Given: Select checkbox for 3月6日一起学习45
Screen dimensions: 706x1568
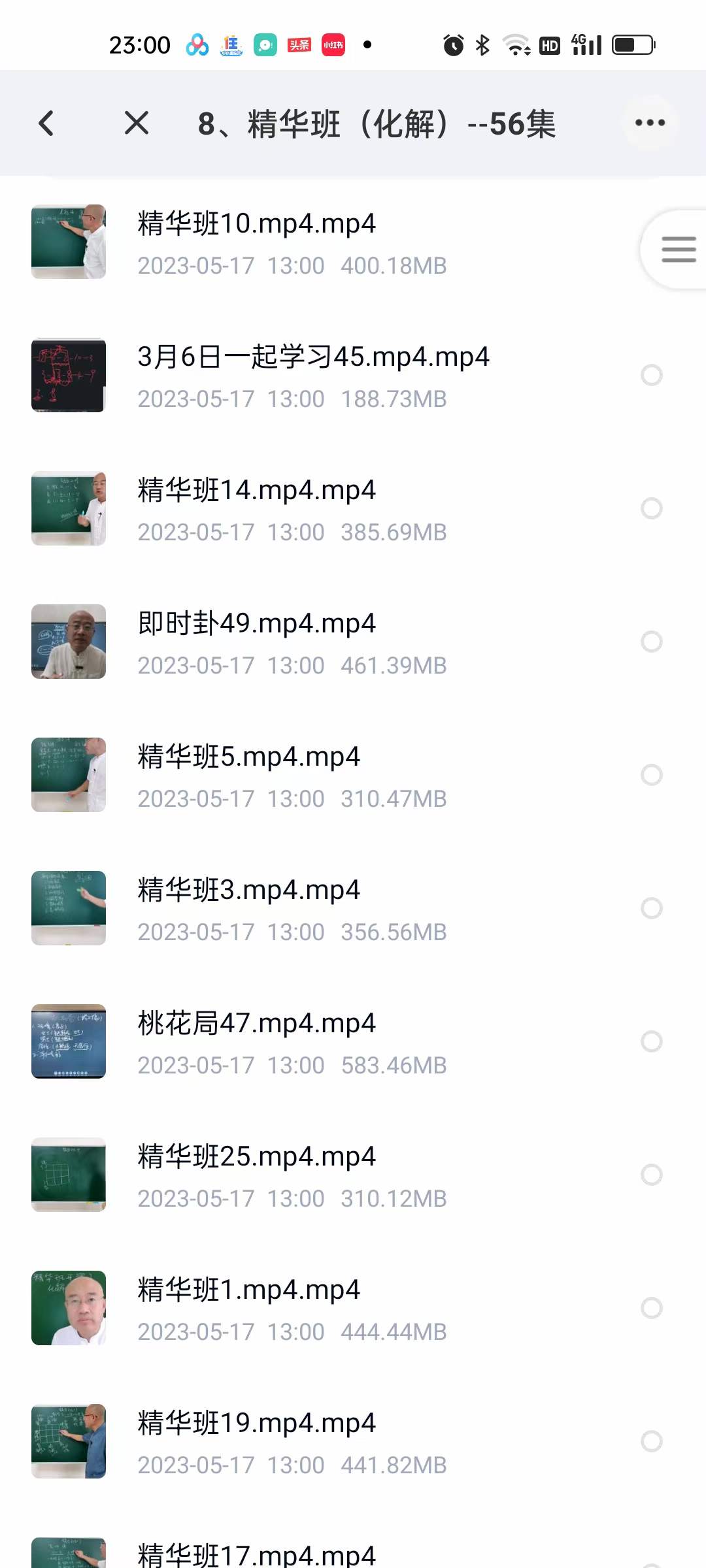Looking at the screenshot, I should pos(652,375).
